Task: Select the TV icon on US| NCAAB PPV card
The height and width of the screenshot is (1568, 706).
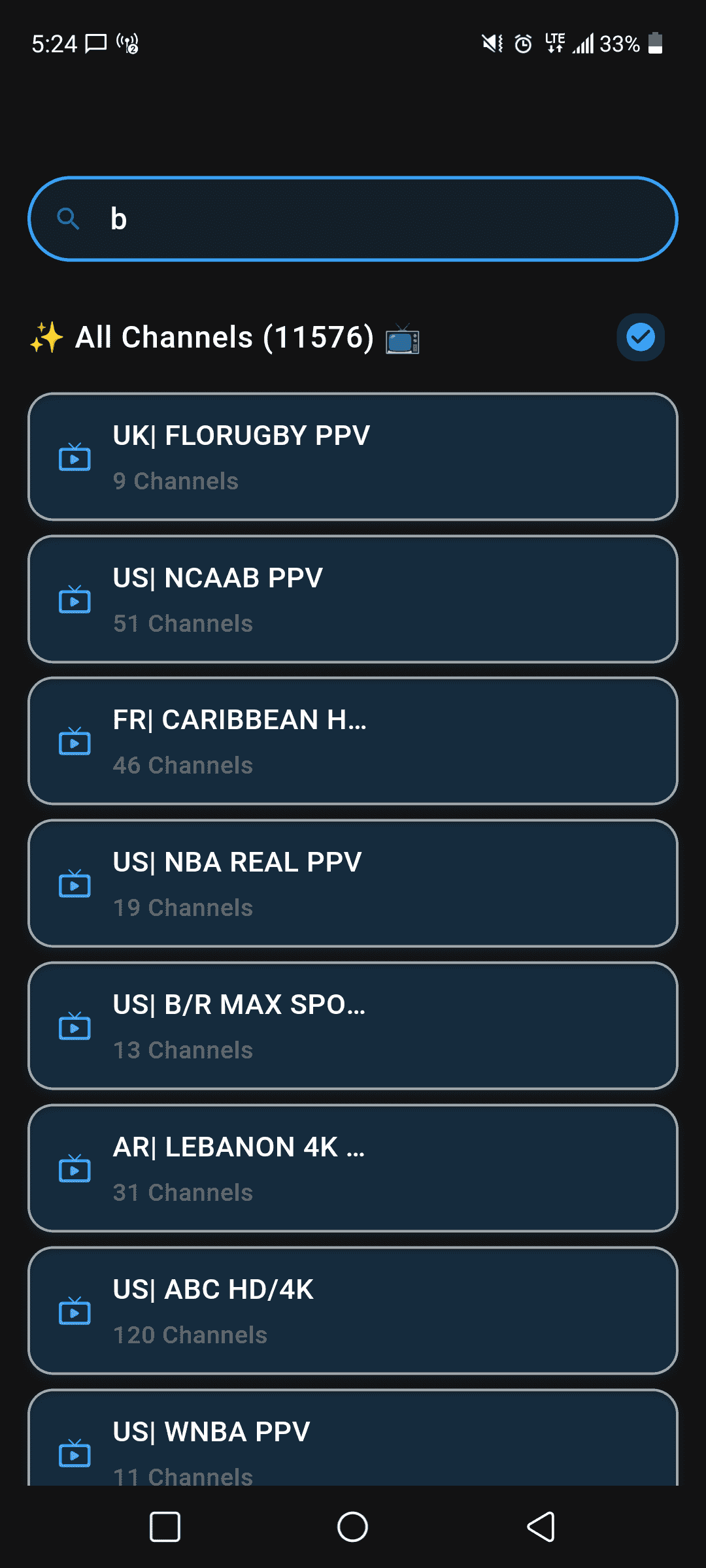Action: point(75,599)
